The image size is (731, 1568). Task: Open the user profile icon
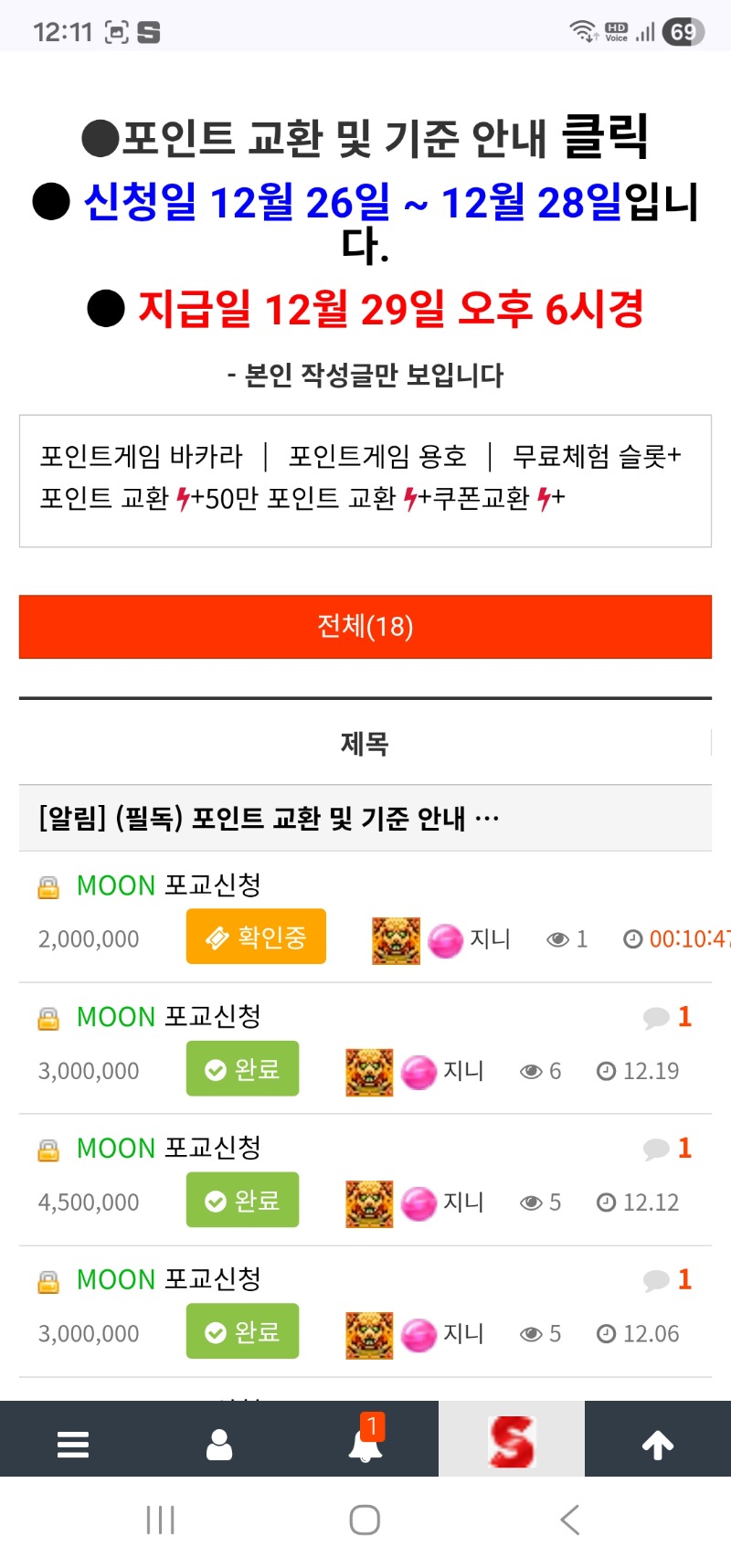point(219,1445)
